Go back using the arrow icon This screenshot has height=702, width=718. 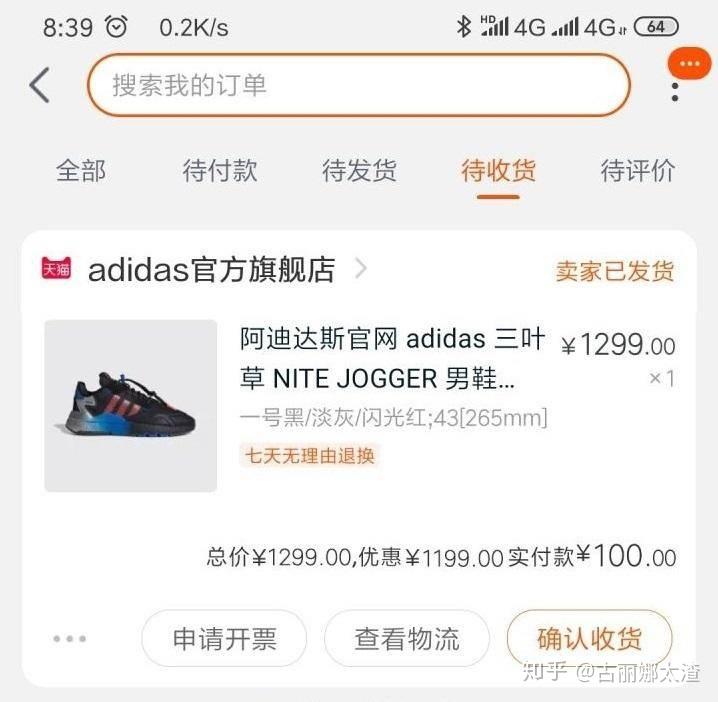pyautogui.click(x=39, y=85)
